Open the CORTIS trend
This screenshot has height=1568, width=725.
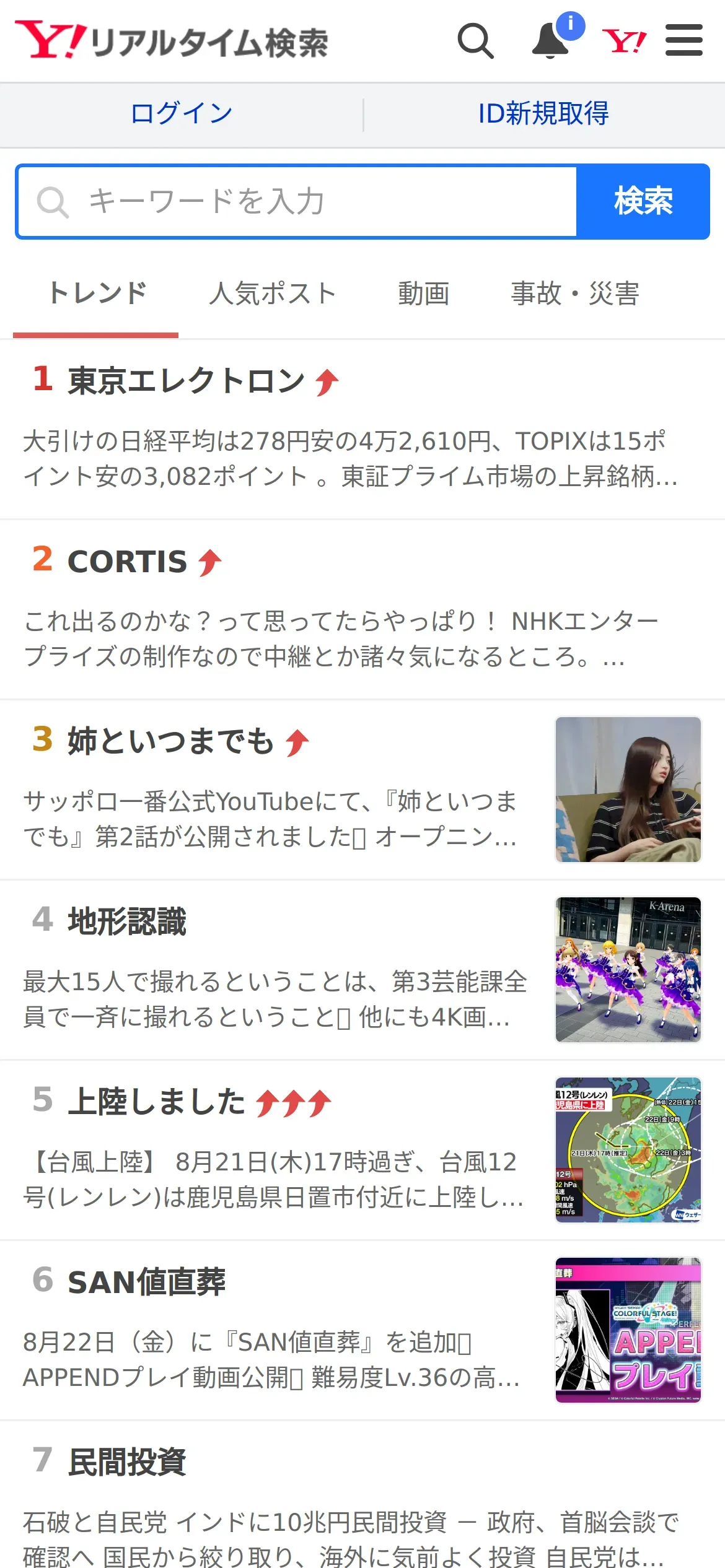pos(128,561)
